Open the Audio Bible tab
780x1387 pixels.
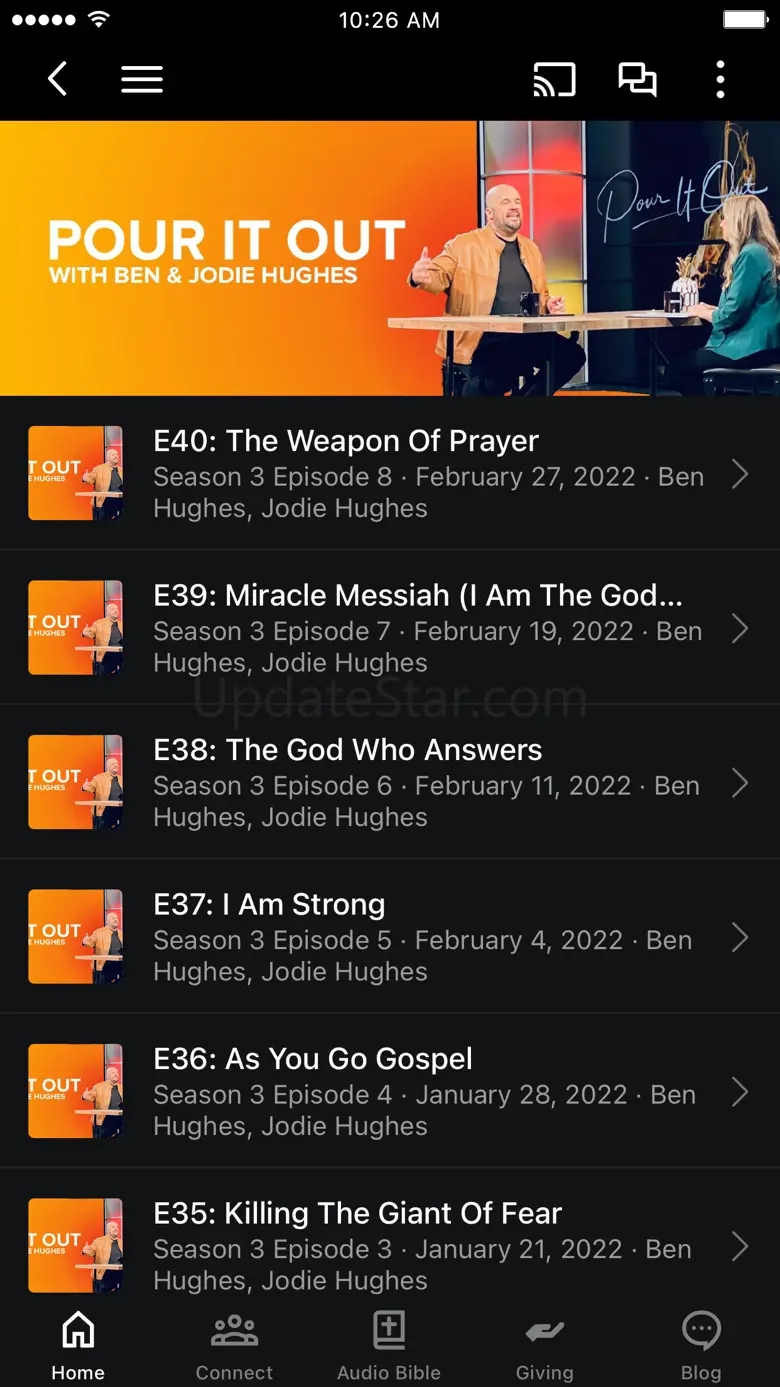[389, 1346]
